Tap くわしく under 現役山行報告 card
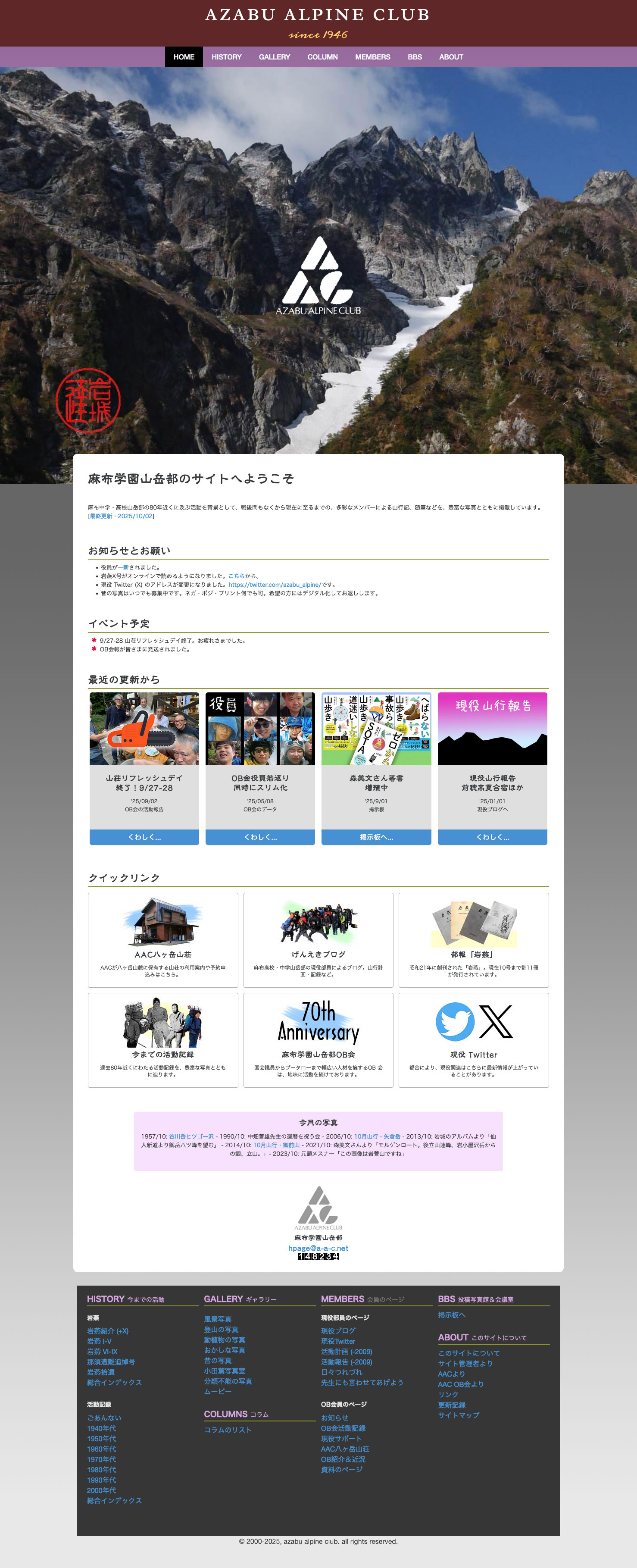The height and width of the screenshot is (1568, 637). coord(492,837)
